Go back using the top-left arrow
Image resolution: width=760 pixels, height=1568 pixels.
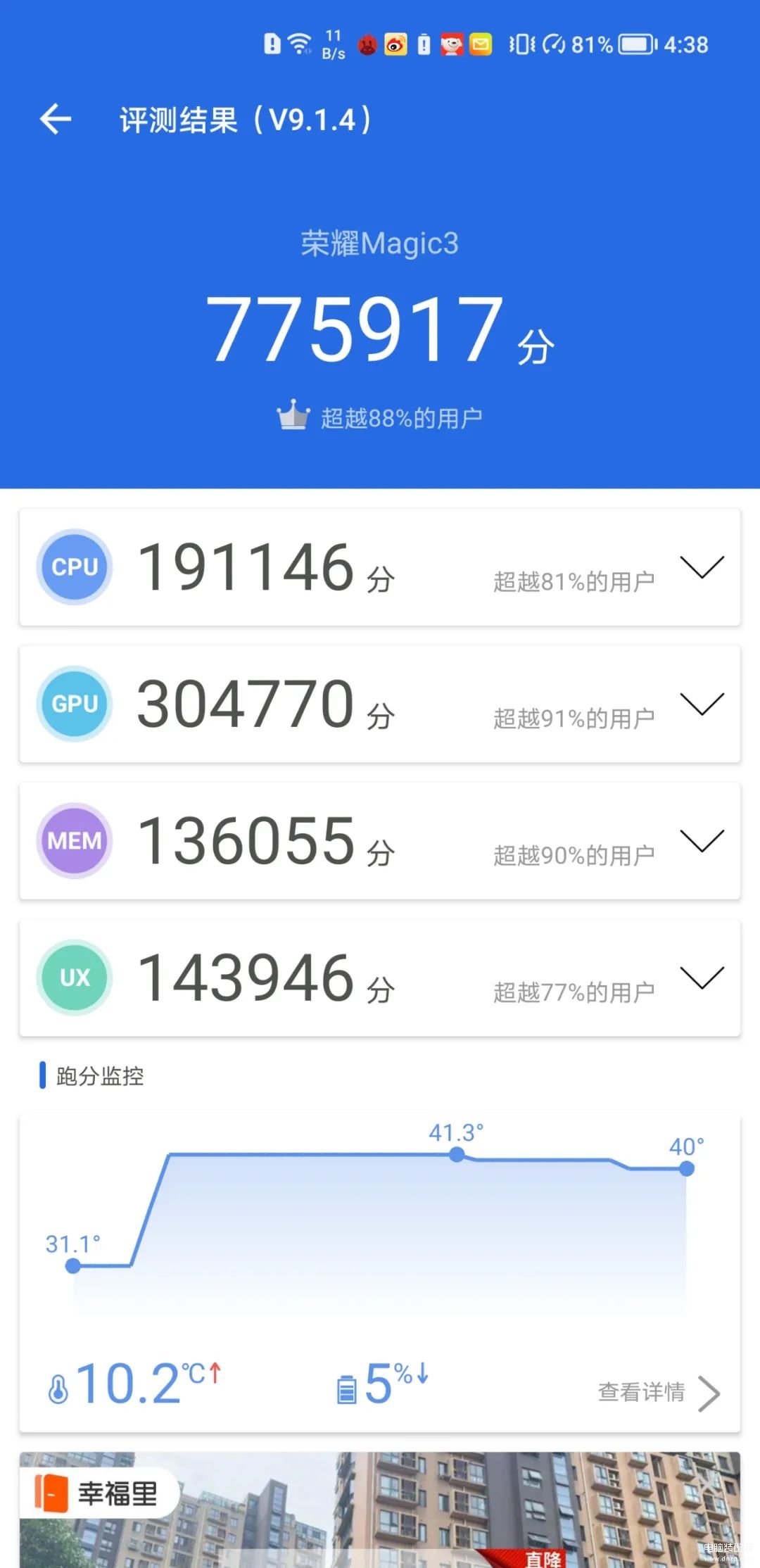pos(56,119)
